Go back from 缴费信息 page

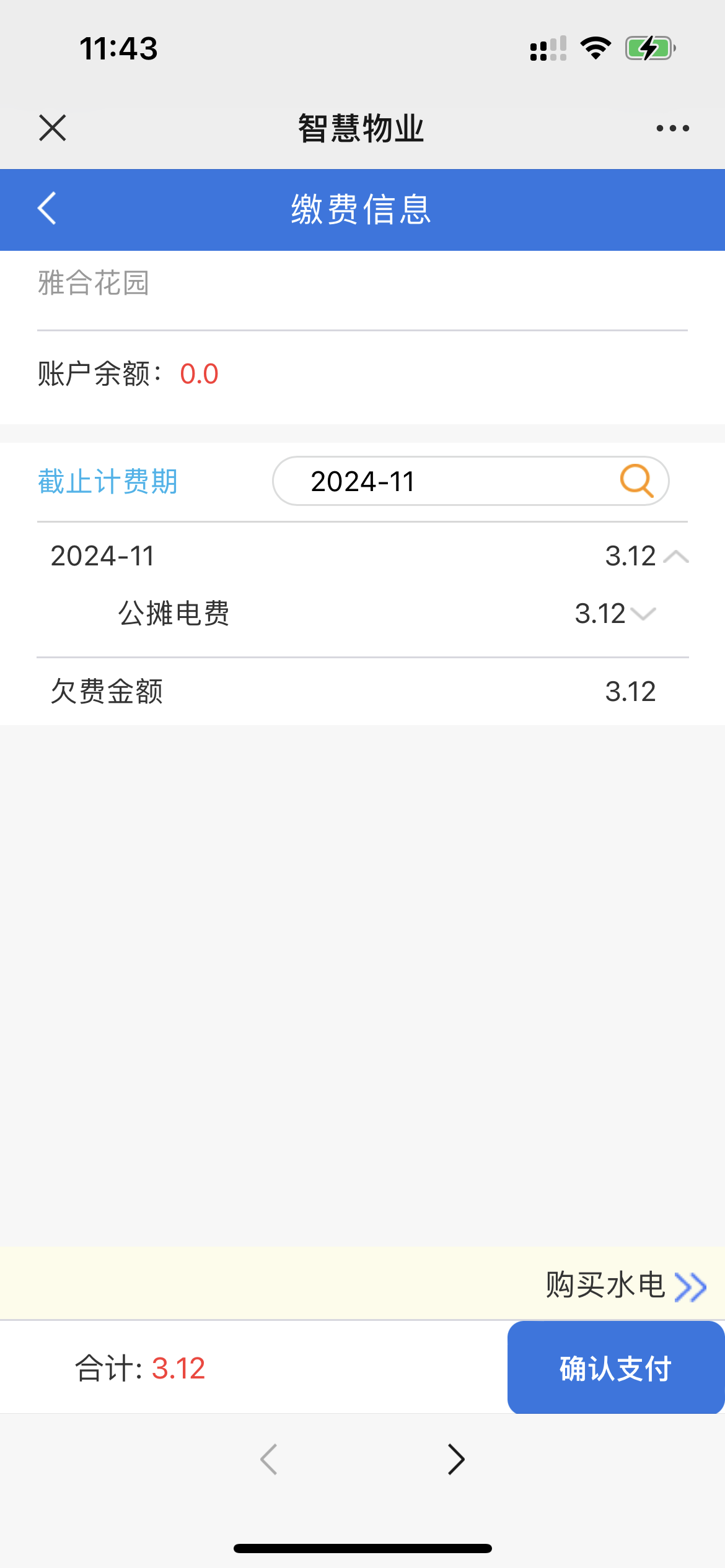click(47, 209)
